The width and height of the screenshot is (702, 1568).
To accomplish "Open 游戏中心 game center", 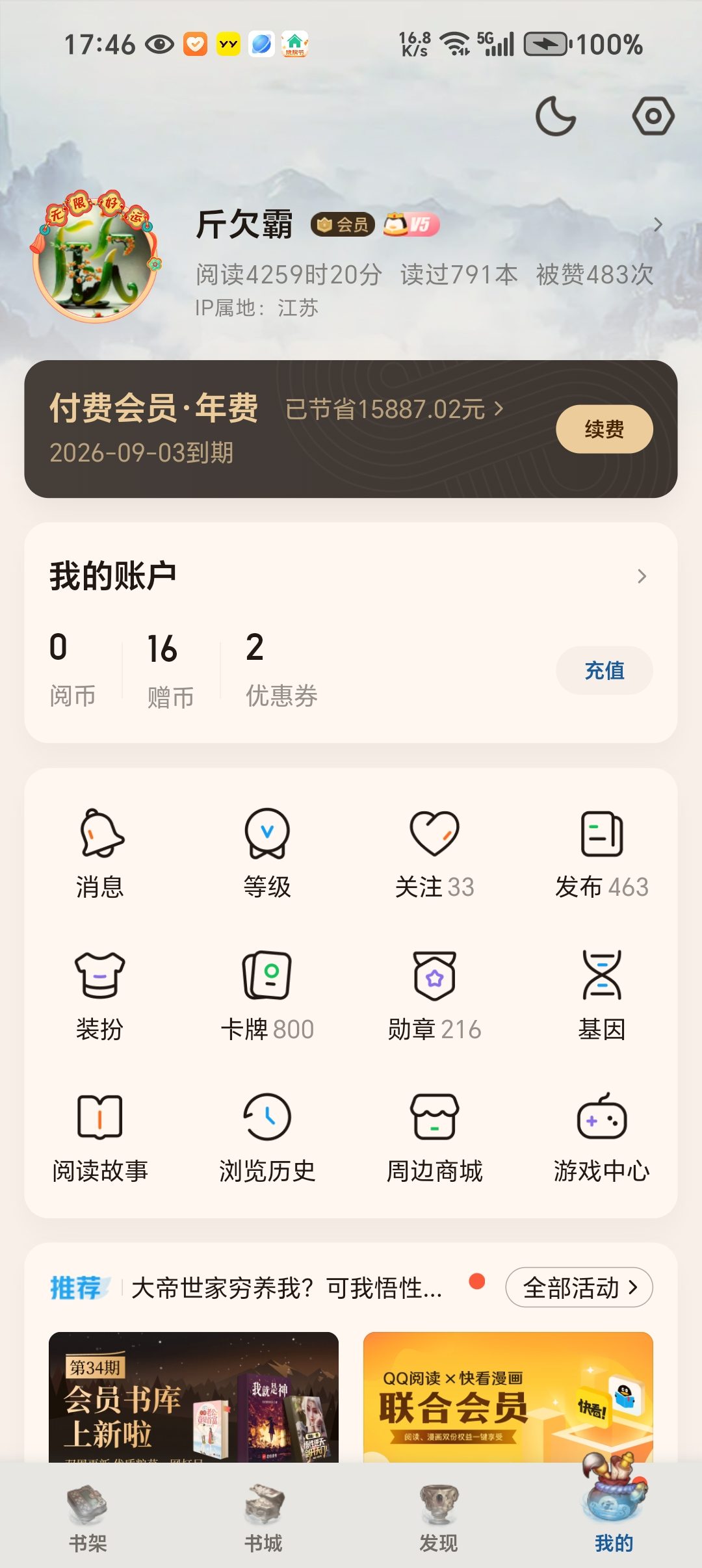I will pos(602,1138).
